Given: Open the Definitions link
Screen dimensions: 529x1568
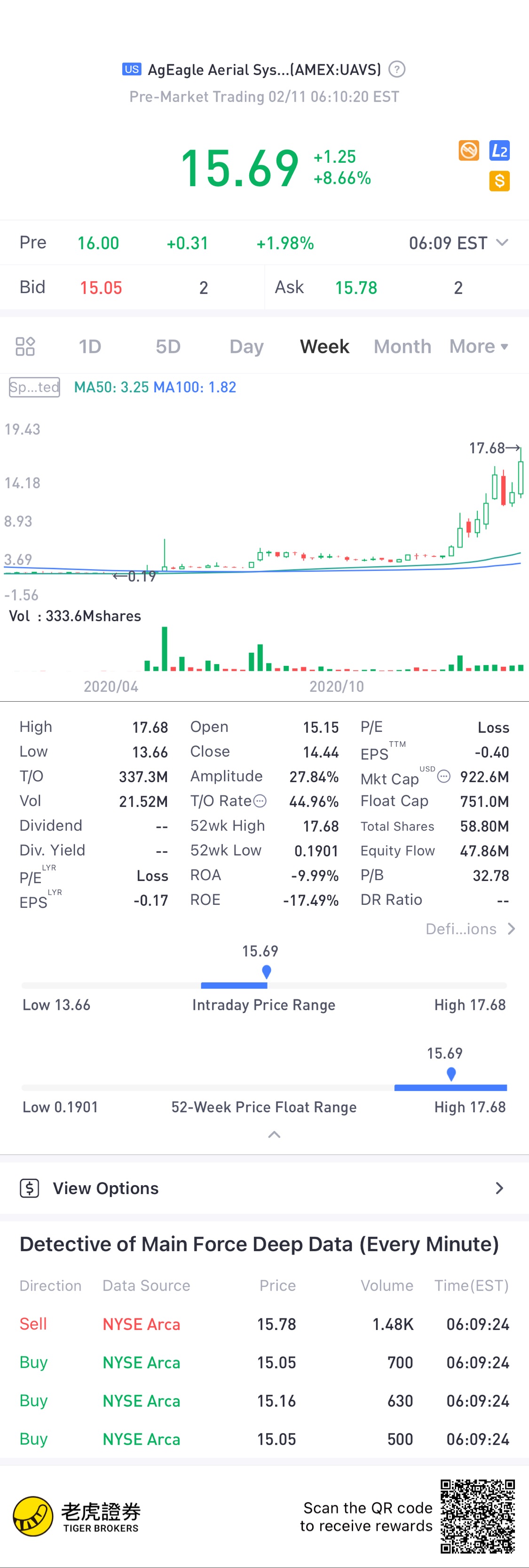Looking at the screenshot, I should click(x=470, y=929).
